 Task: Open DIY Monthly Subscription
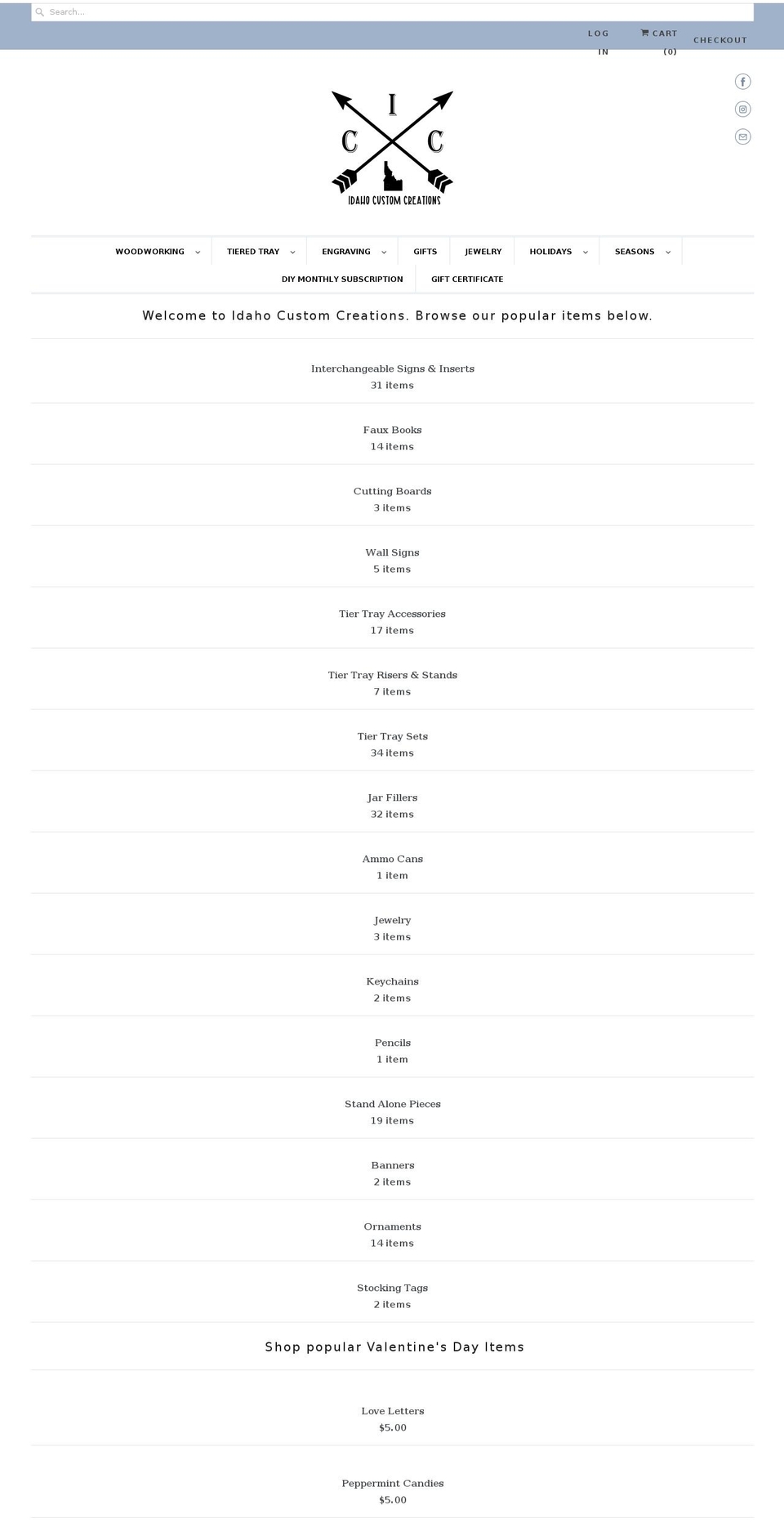click(342, 279)
